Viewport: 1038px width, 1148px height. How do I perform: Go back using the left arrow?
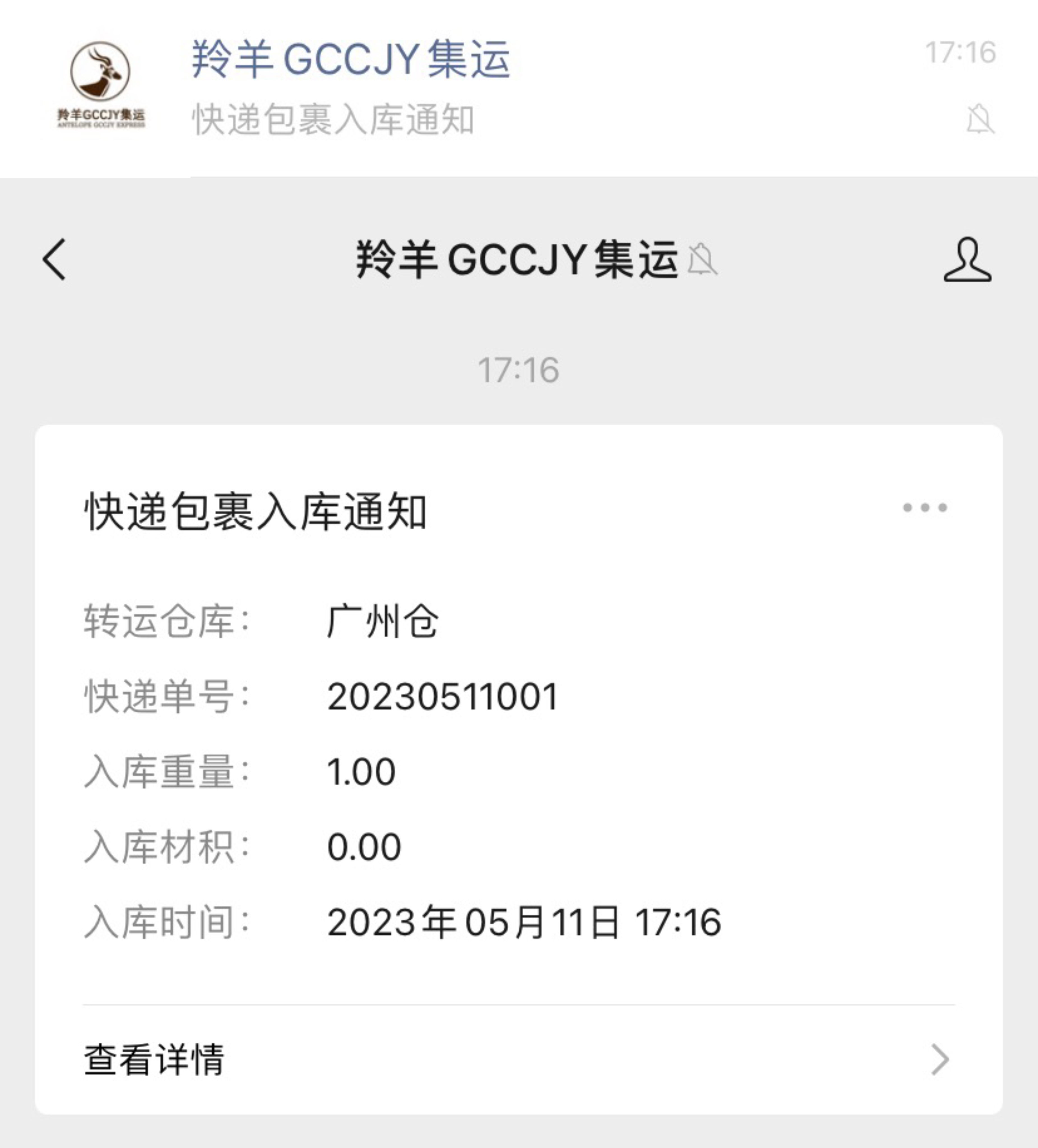point(55,260)
